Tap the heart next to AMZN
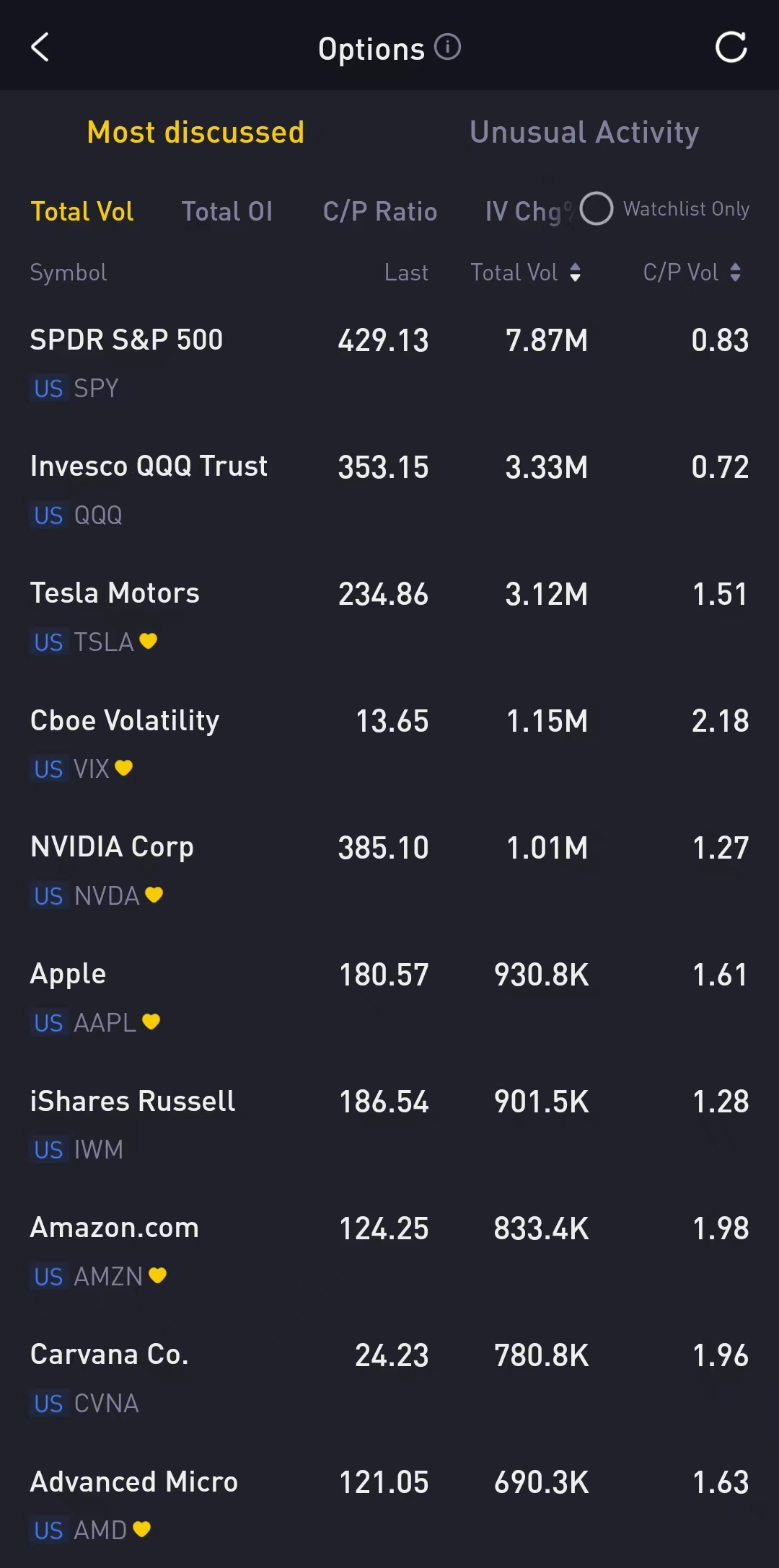The height and width of the screenshot is (1568, 779). [158, 1276]
